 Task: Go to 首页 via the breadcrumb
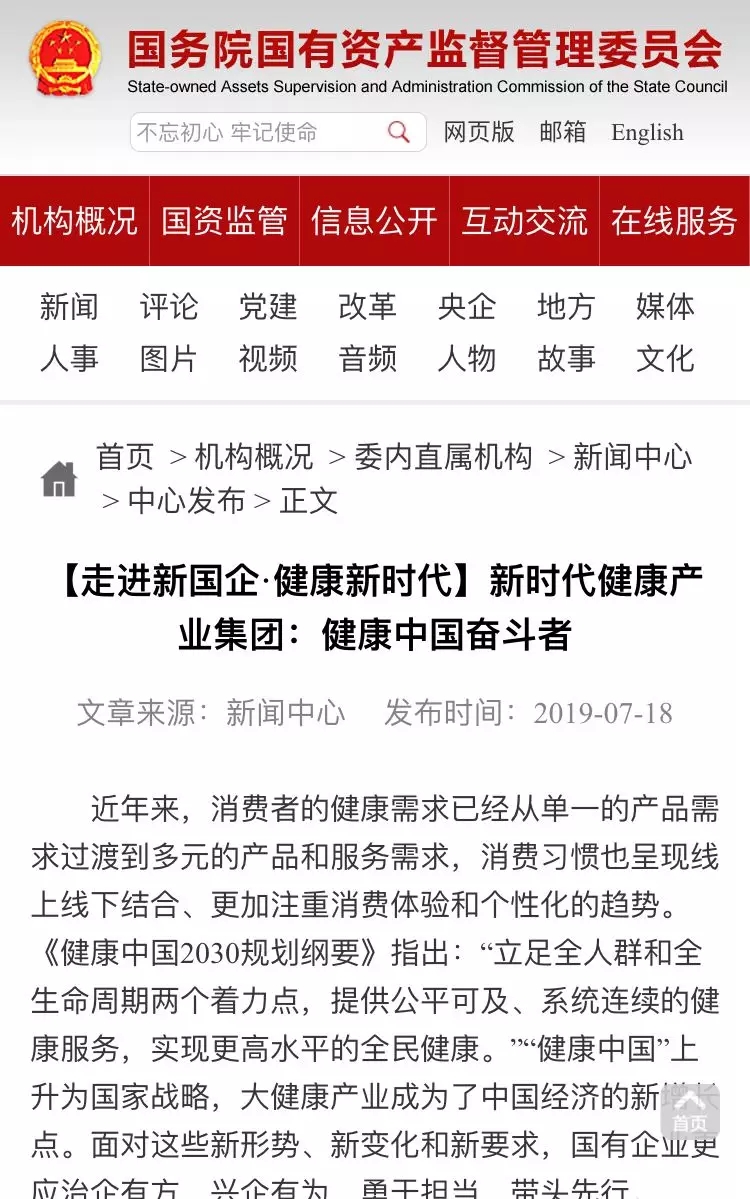point(125,457)
